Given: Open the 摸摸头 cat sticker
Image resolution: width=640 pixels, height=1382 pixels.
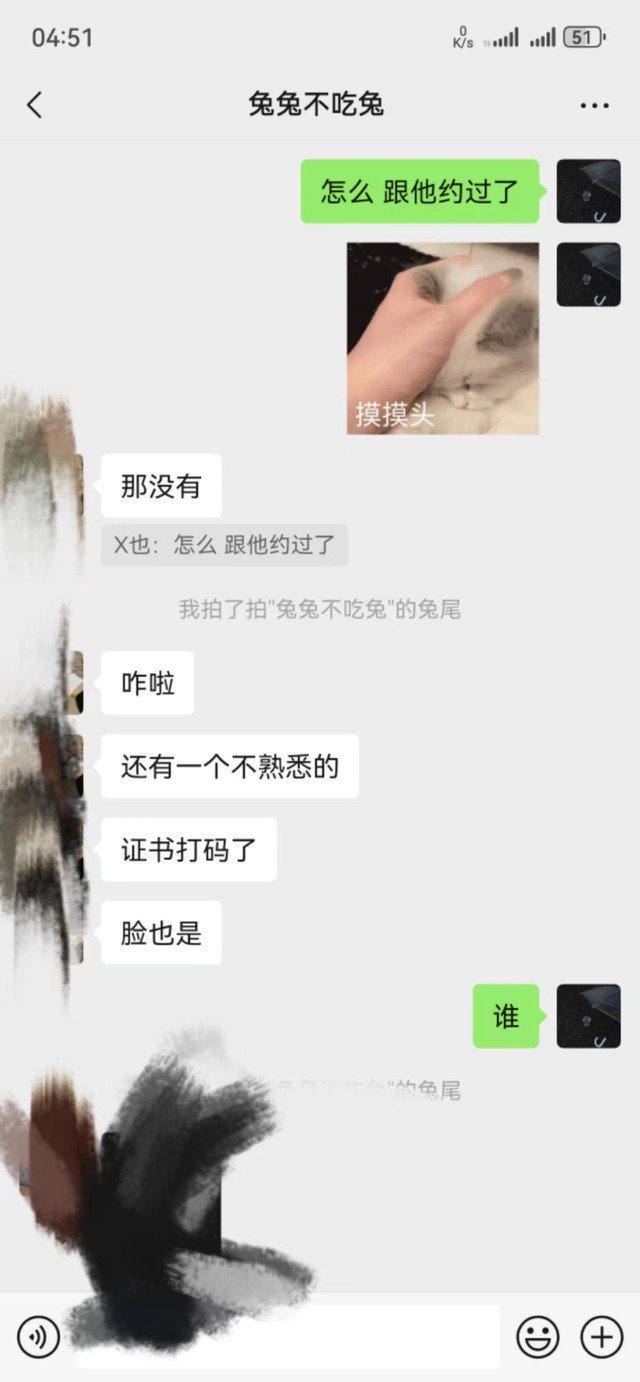Looking at the screenshot, I should pos(442,338).
